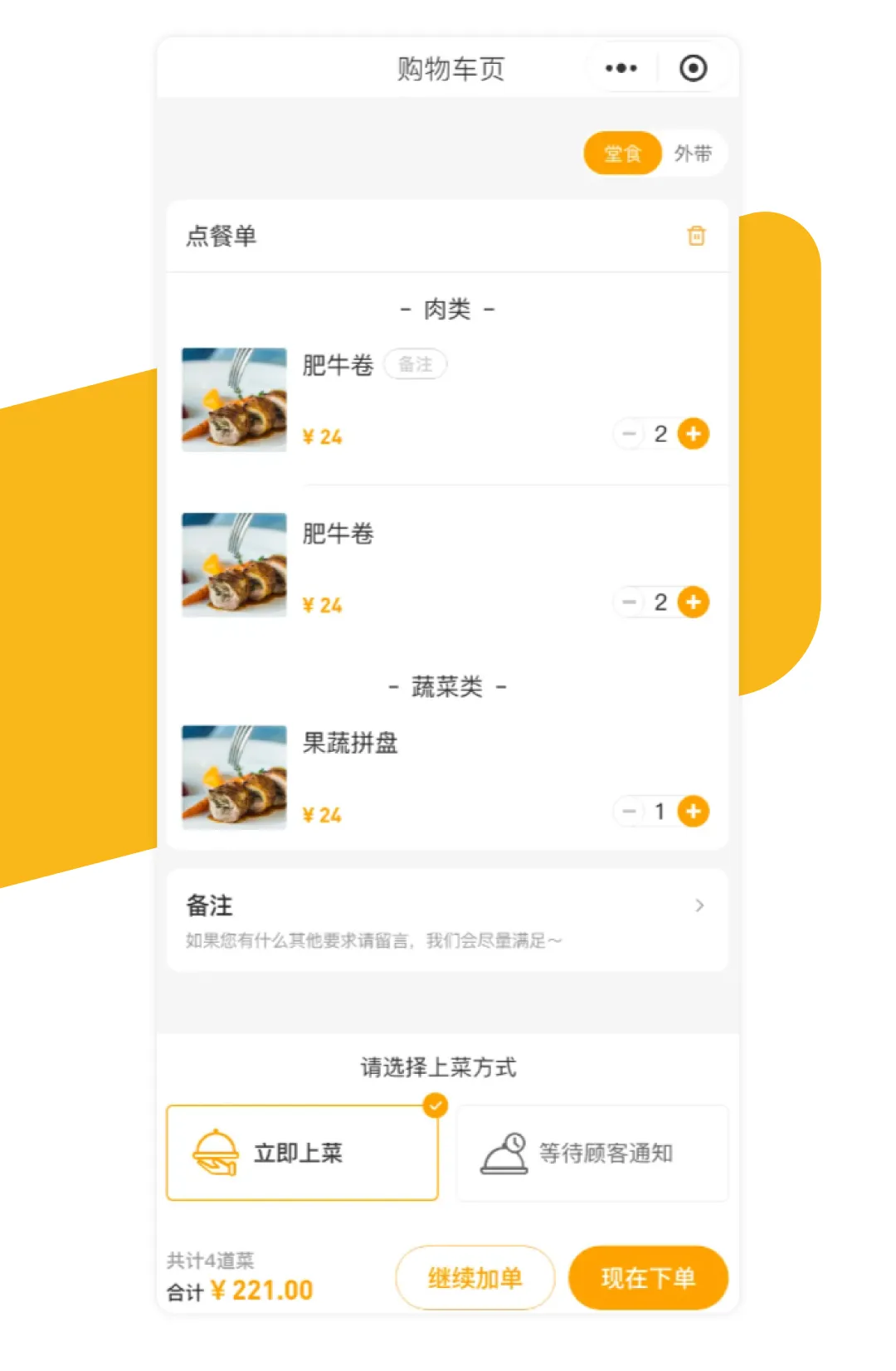Select 立即上菜 serving method
Image resolution: width=896 pixels, height=1371 pixels.
pyautogui.click(x=302, y=1153)
